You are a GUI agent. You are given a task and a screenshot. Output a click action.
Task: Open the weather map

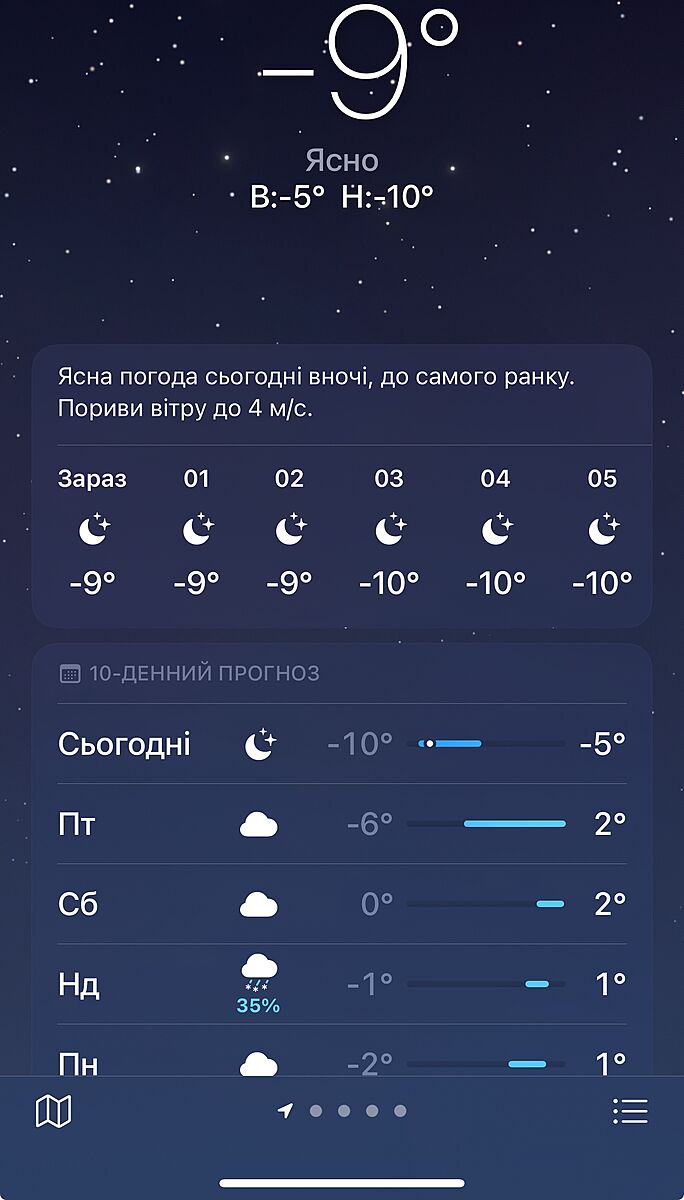click(x=53, y=1111)
